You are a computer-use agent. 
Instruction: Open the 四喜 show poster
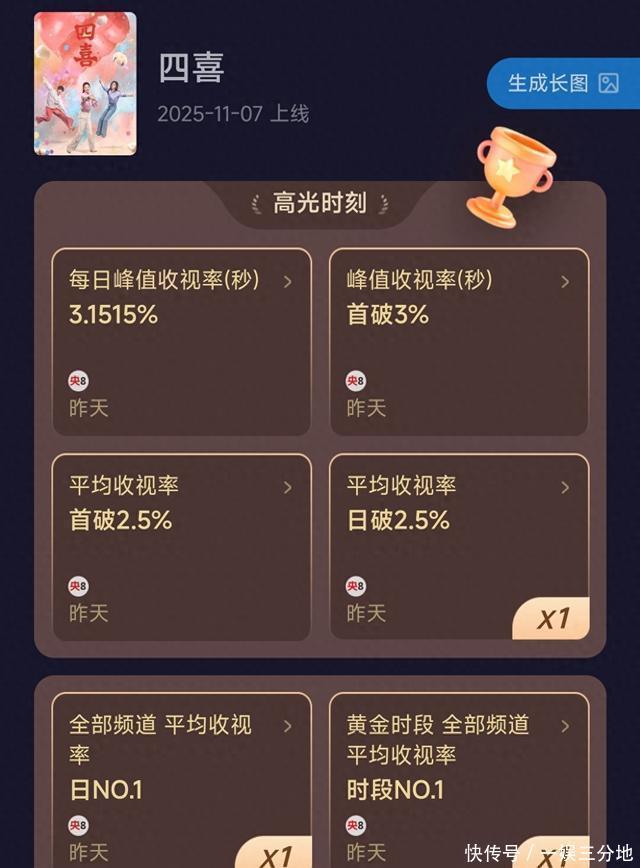[x=85, y=84]
